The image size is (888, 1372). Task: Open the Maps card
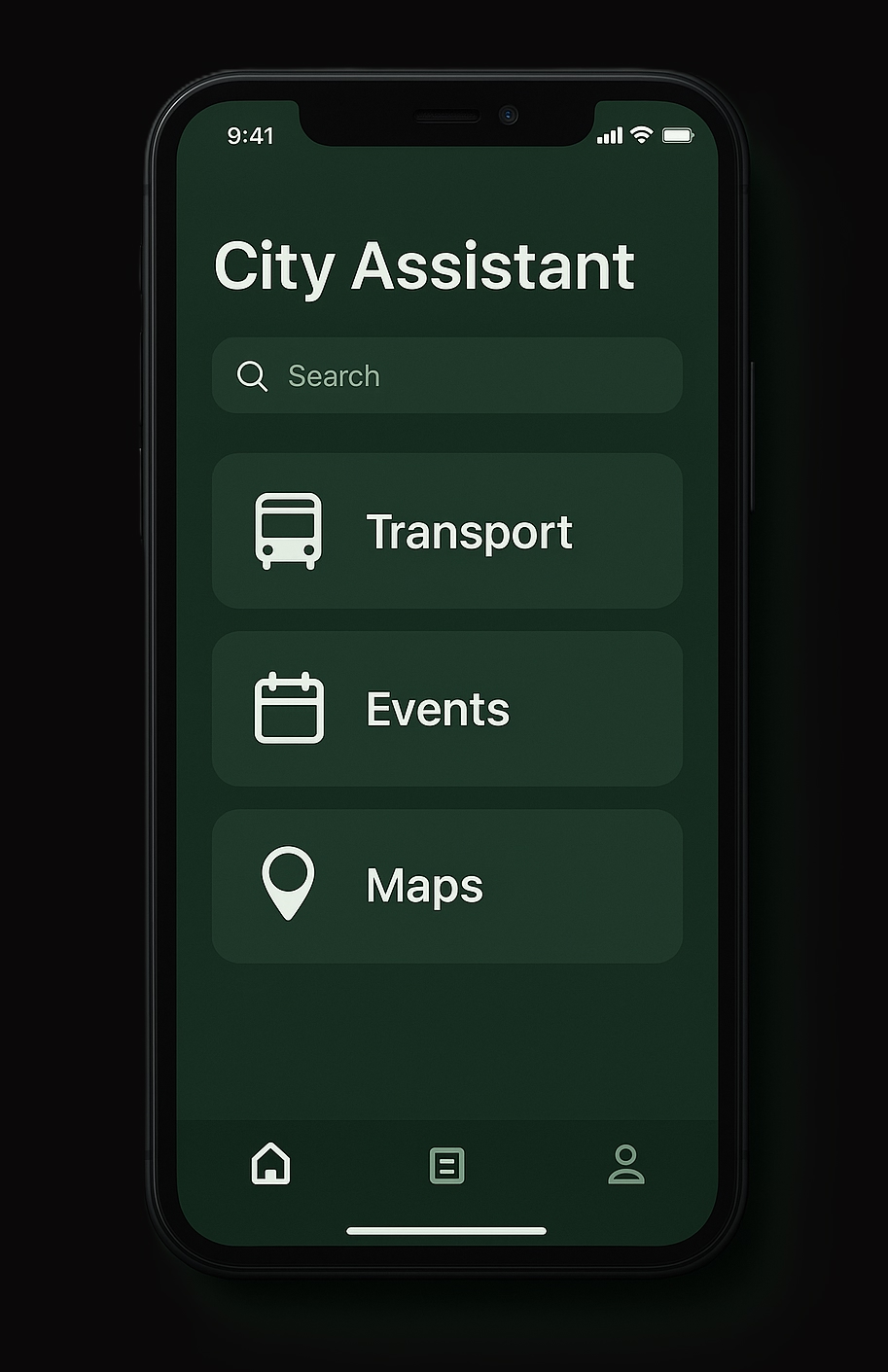coord(446,886)
